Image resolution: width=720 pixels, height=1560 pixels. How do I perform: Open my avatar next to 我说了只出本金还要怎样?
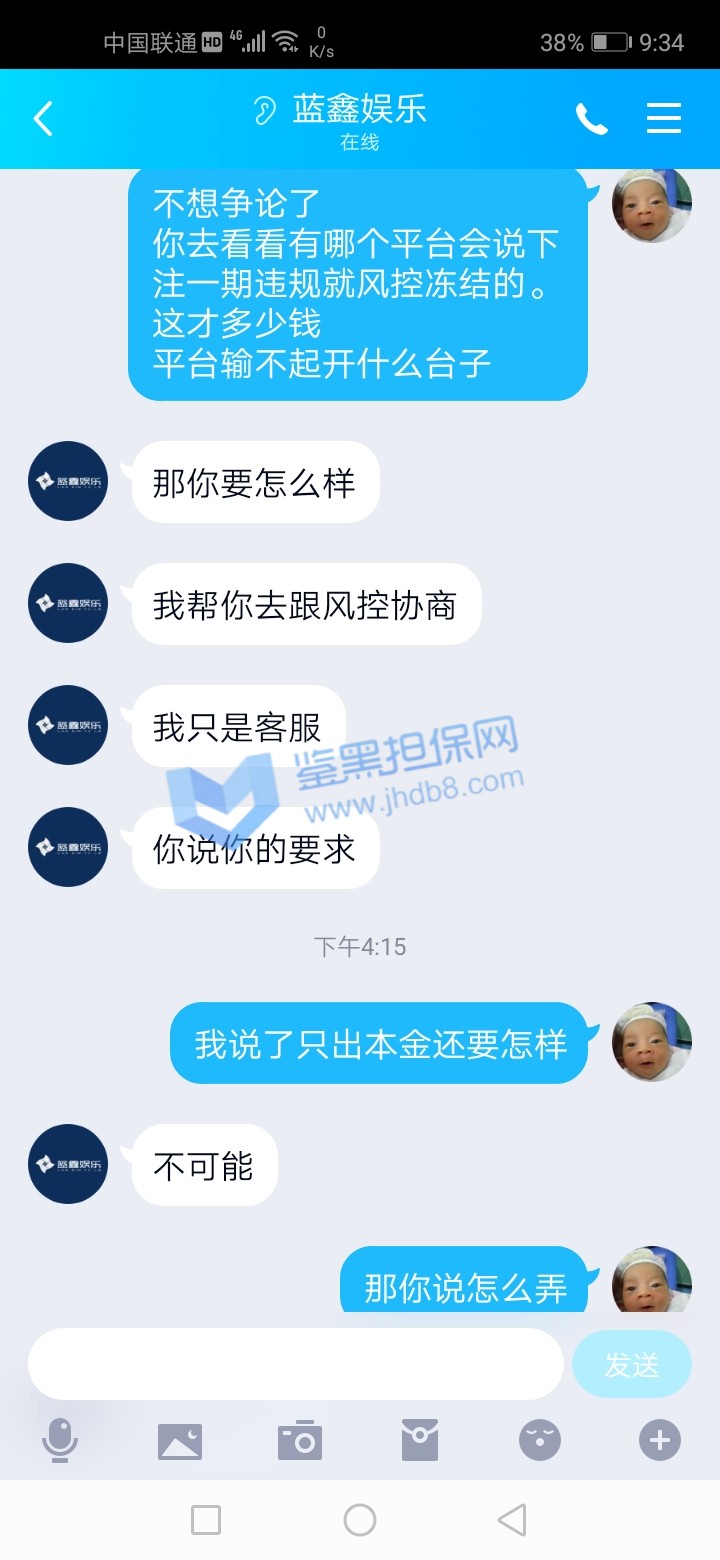point(652,1042)
